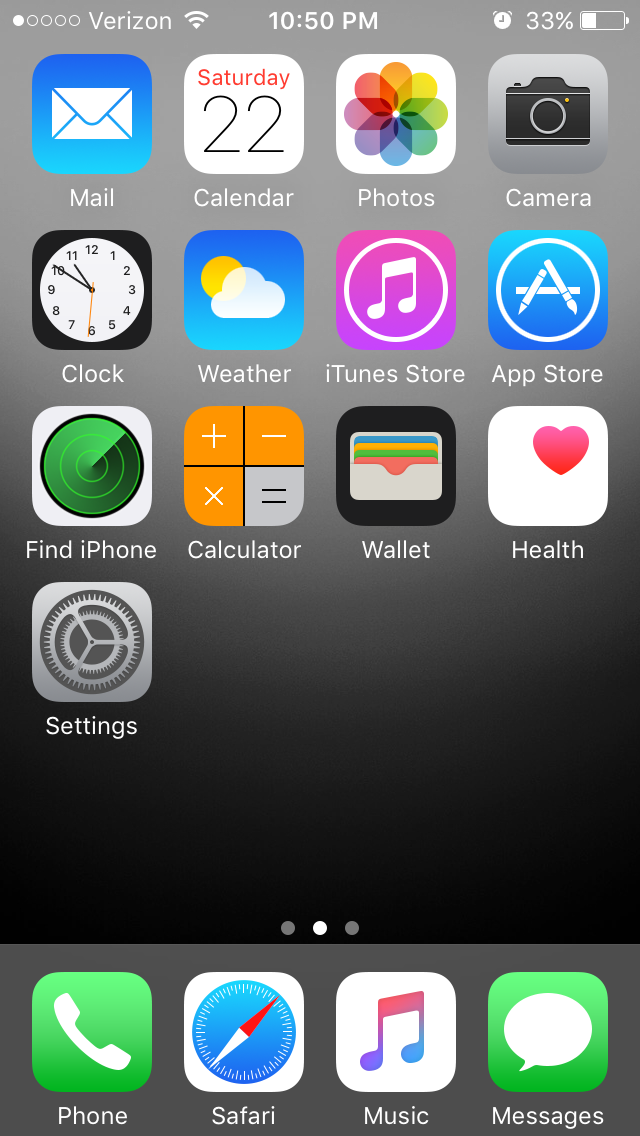Open Music in the dock
Viewport: 640px width, 1136px height.
396,1033
